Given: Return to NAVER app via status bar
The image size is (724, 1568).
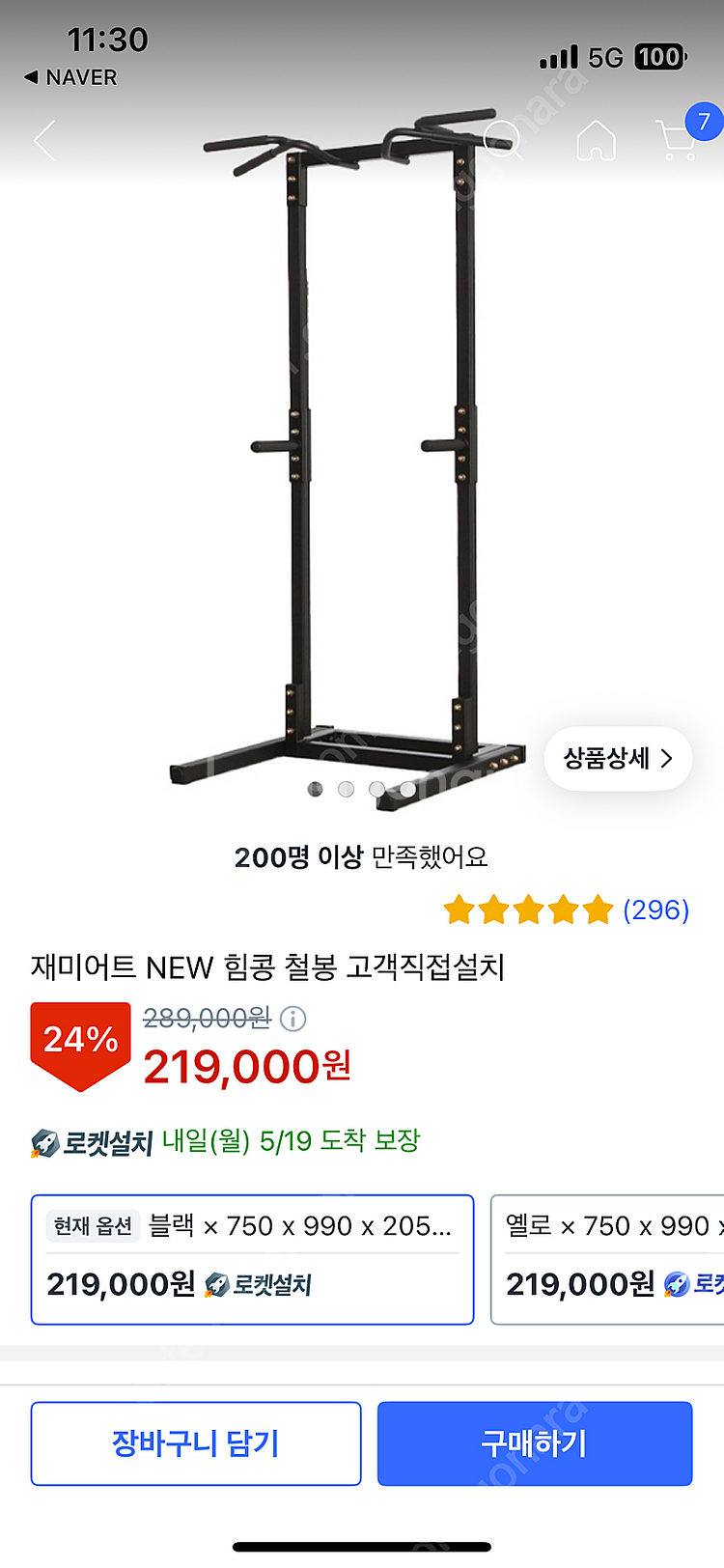Looking at the screenshot, I should point(70,77).
